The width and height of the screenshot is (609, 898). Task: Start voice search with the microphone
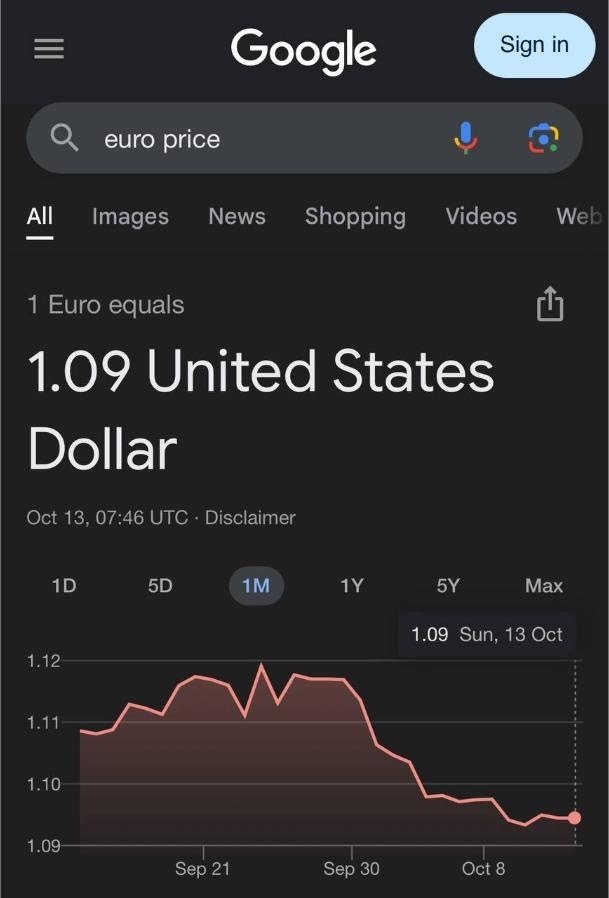click(466, 139)
